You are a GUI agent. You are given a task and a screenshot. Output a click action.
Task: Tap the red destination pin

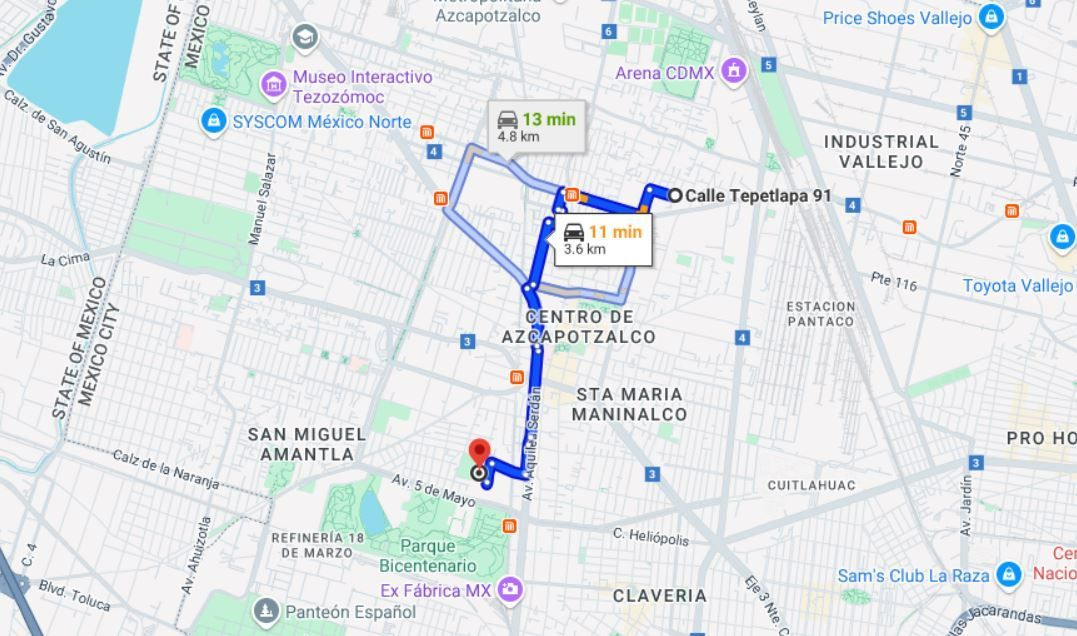pos(479,453)
